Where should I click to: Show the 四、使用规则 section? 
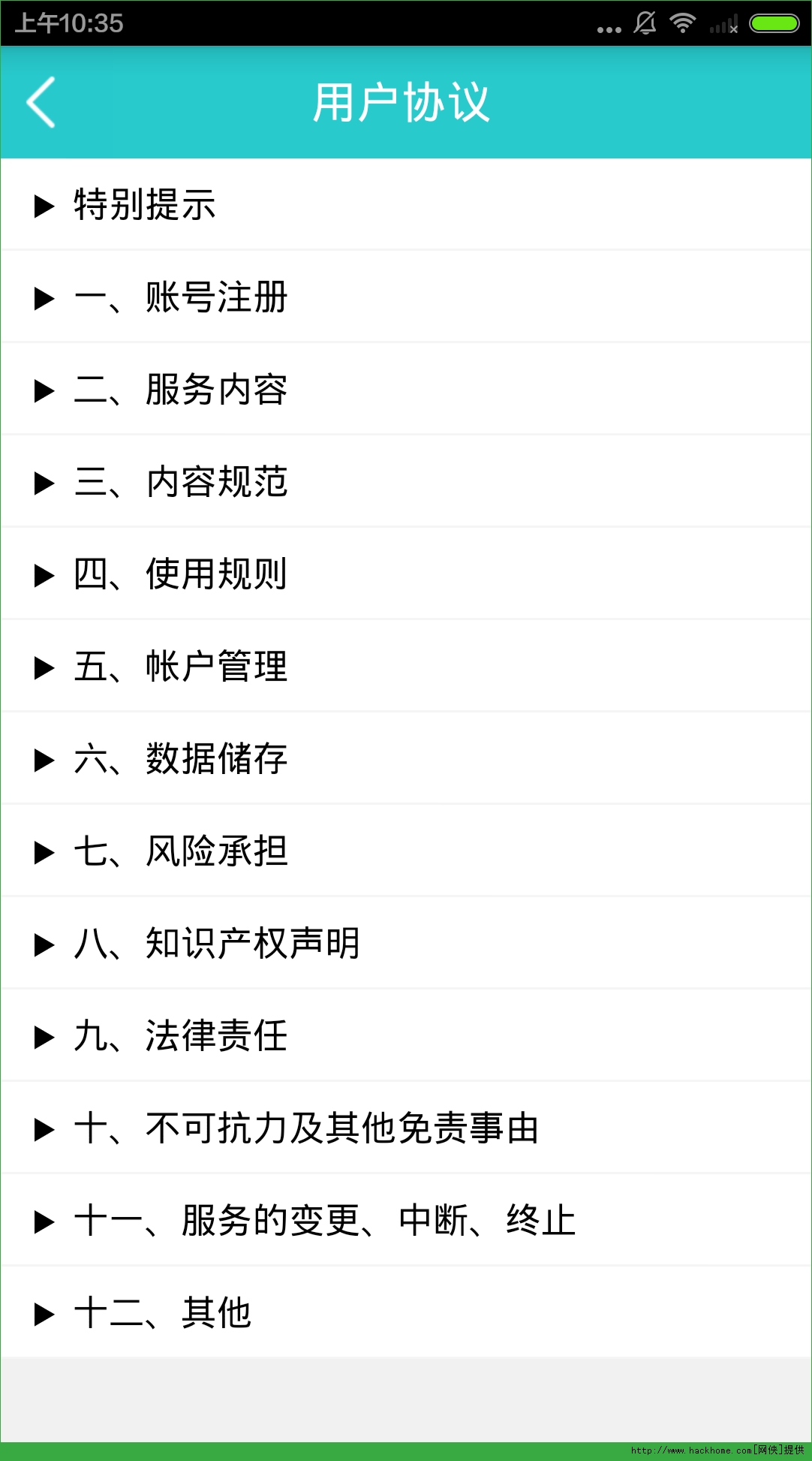coord(180,574)
